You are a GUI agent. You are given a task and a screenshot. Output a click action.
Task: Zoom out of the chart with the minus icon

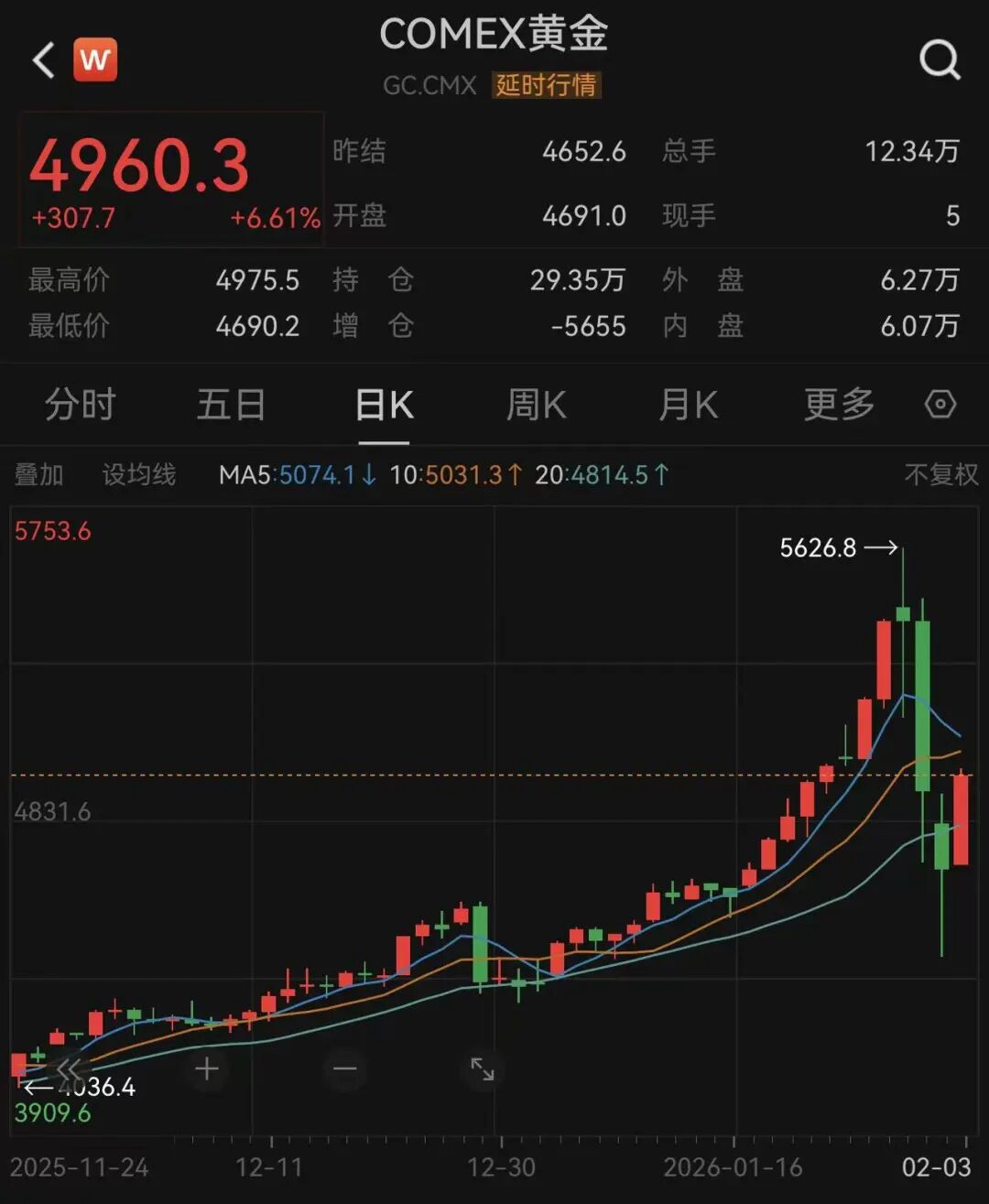[343, 1068]
